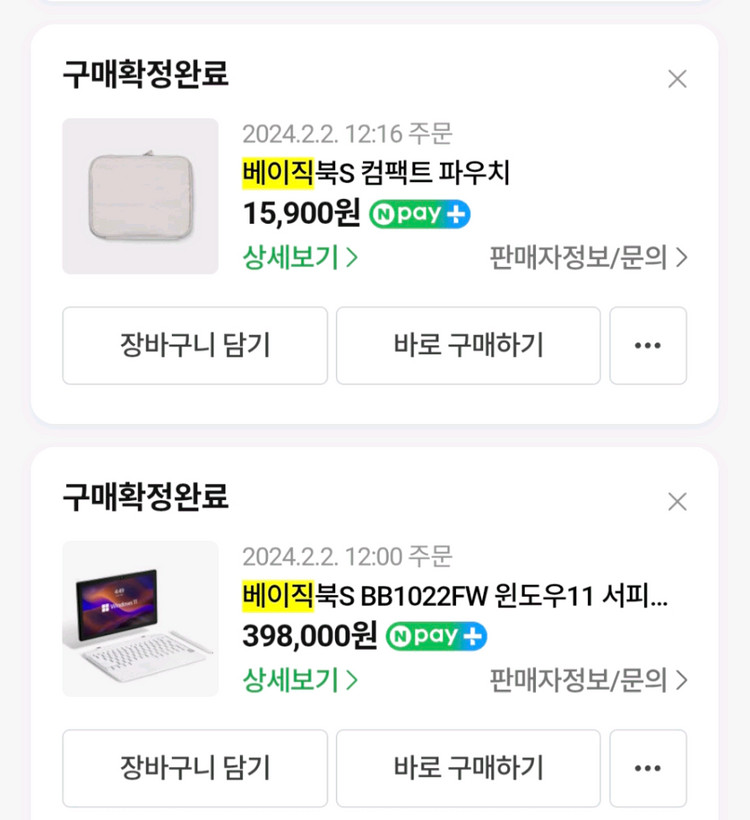Screen dimensions: 750x820
Task: Dismiss the laptop order card with its X icon
Action: [677, 501]
